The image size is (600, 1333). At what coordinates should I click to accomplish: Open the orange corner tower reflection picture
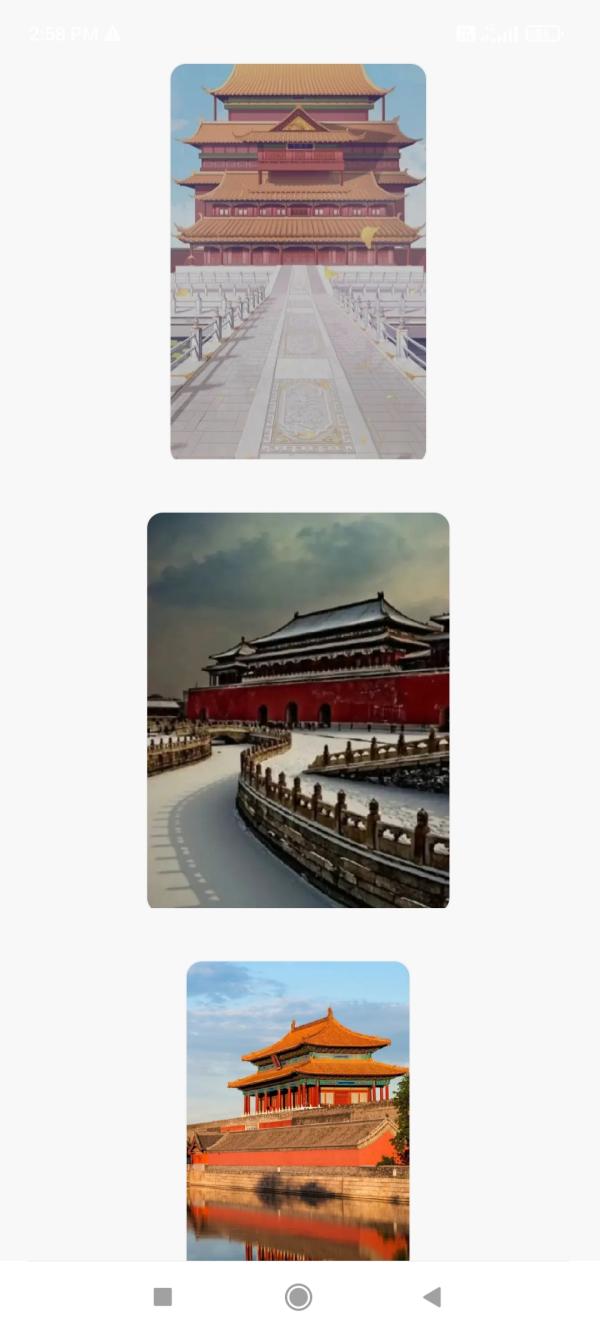298,1110
